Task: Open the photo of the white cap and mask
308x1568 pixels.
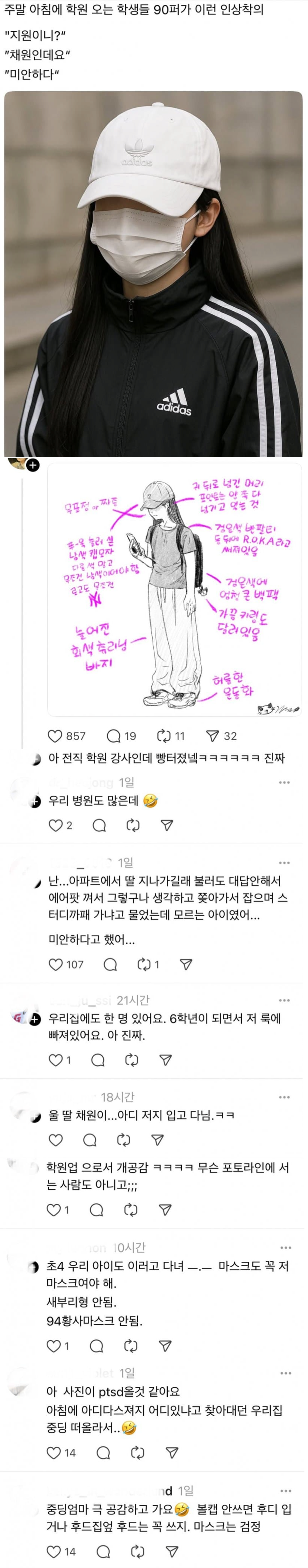Action: click(x=153, y=274)
